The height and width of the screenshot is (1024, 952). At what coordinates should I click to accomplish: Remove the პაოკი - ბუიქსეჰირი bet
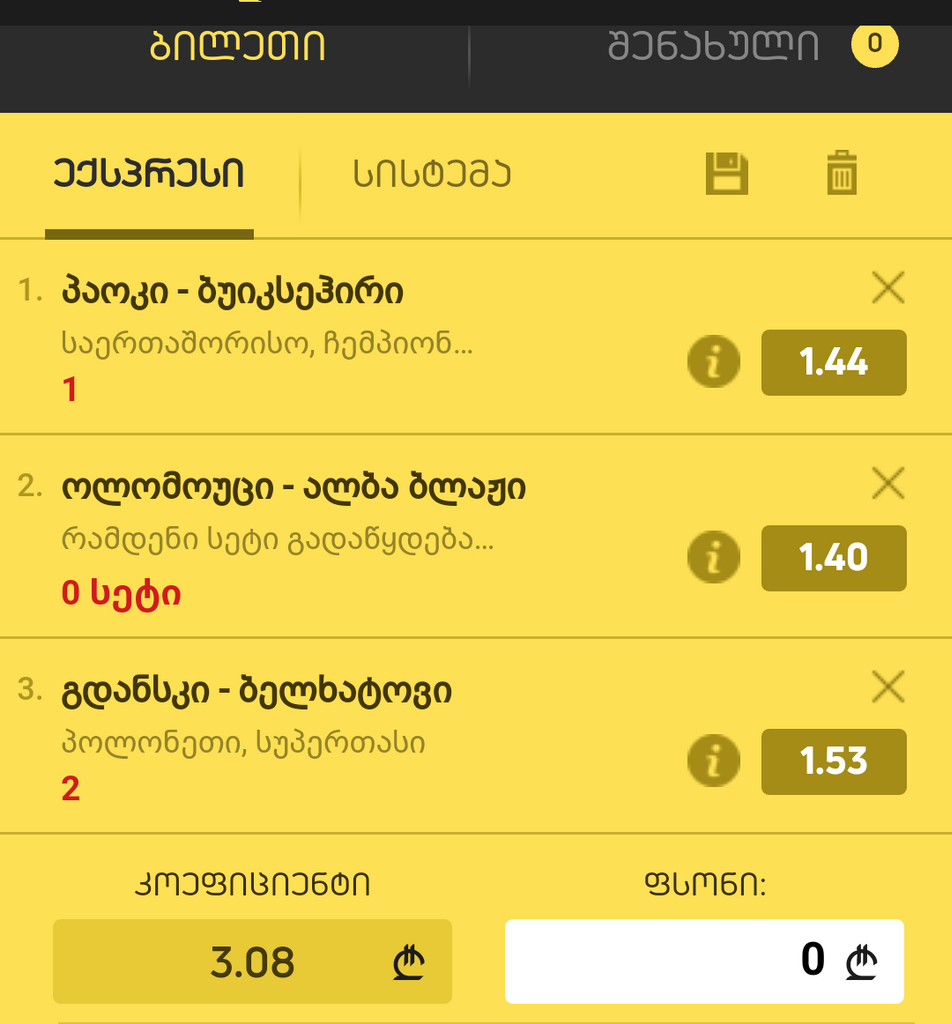point(888,288)
